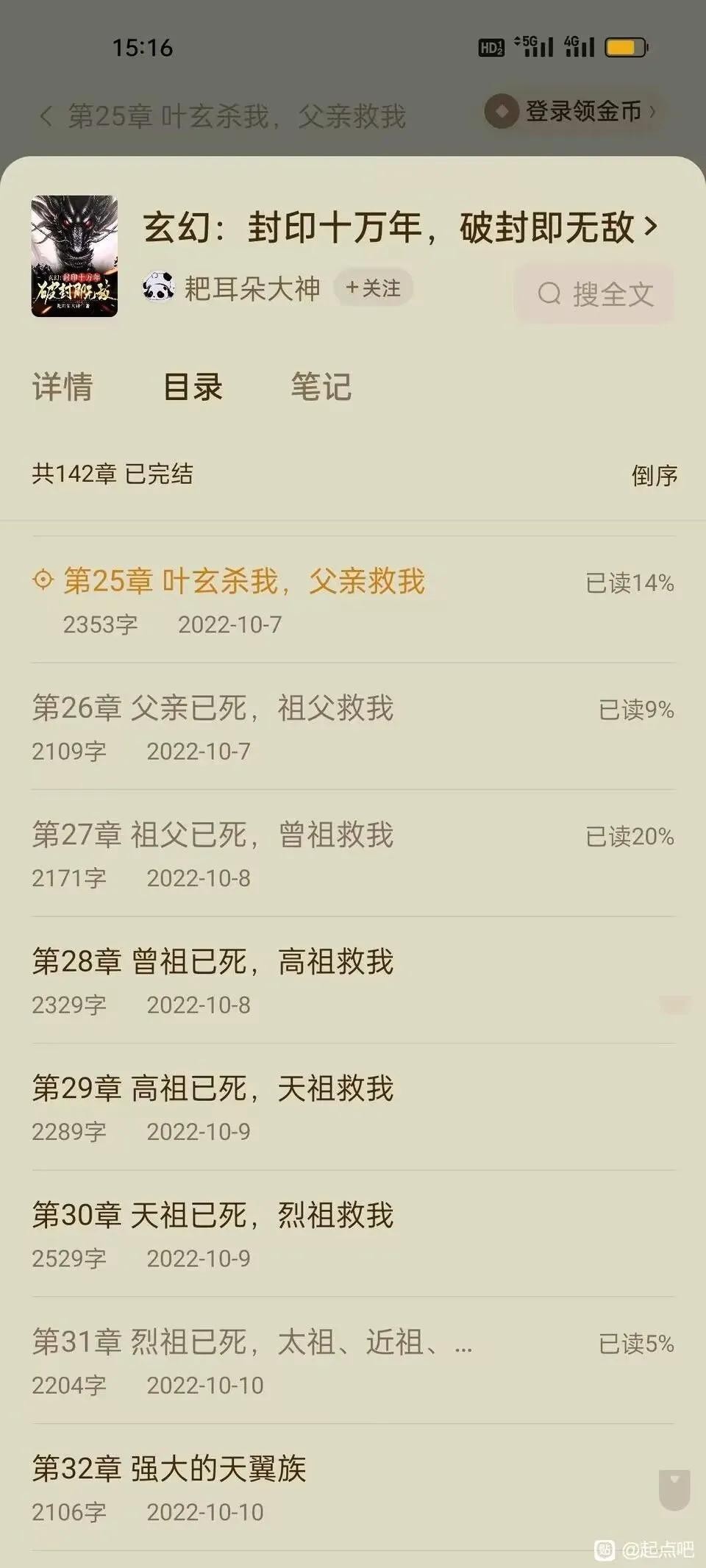Image resolution: width=706 pixels, height=1568 pixels.
Task: Open 第32章 强大的天翼族
Action: click(x=169, y=1470)
